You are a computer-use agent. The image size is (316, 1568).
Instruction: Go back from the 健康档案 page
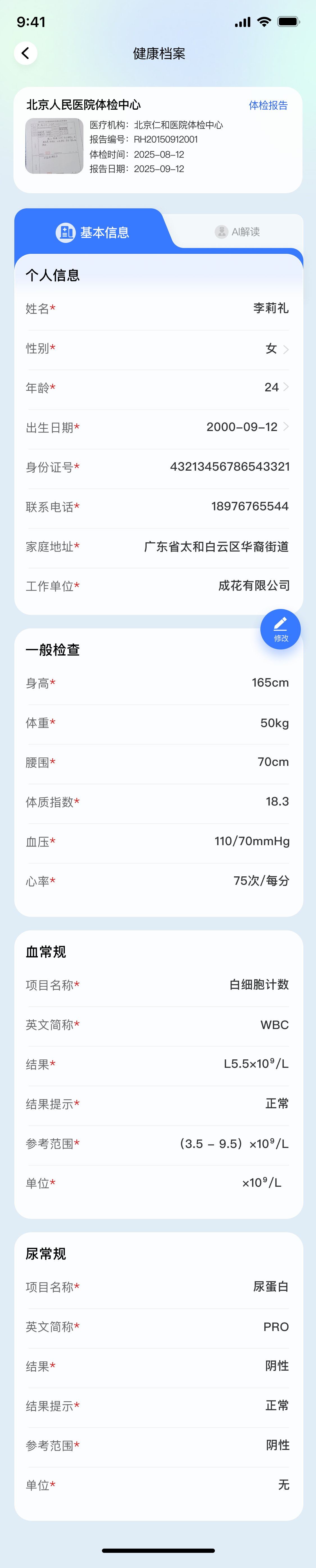[x=26, y=53]
